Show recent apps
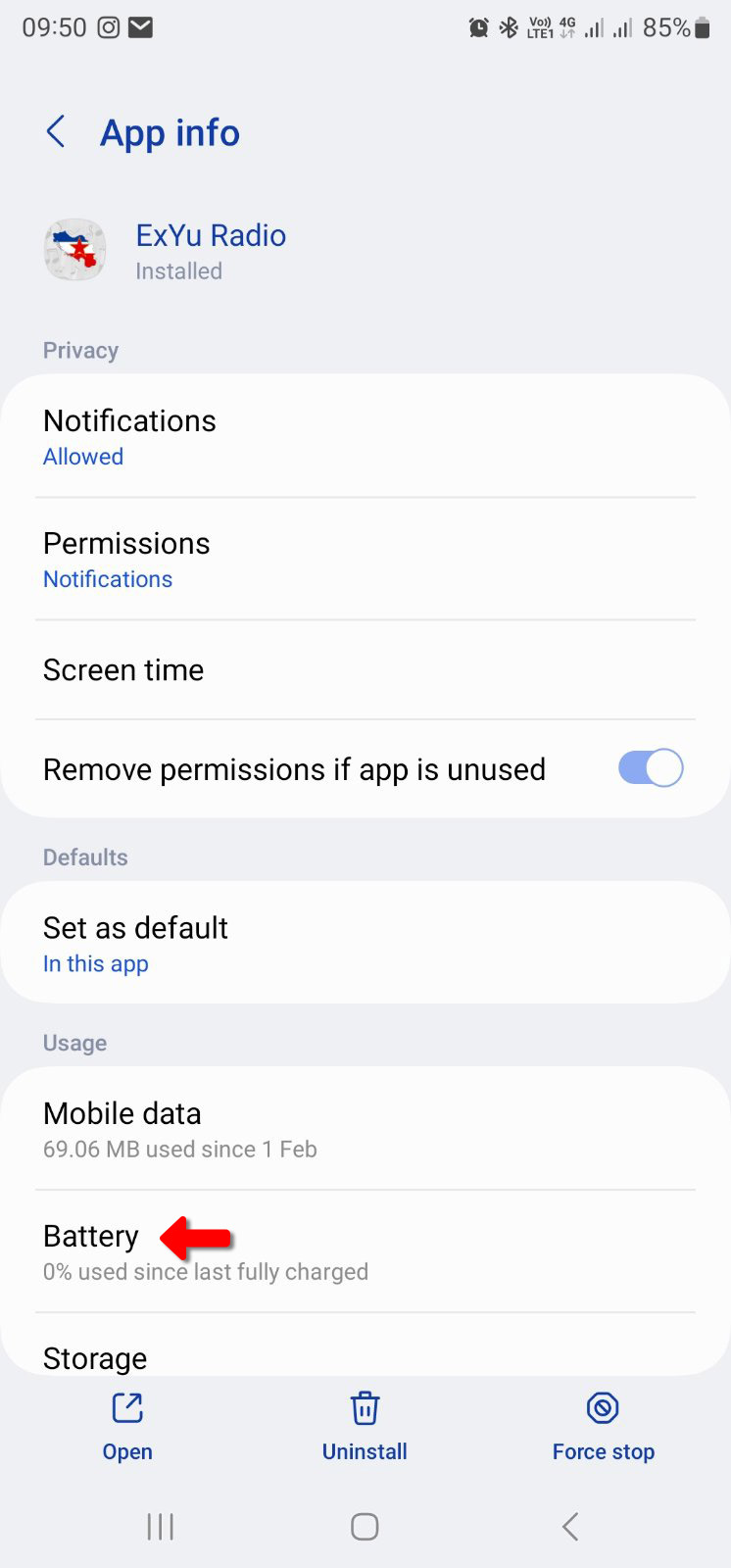Image resolution: width=731 pixels, height=1568 pixels. 160,1526
